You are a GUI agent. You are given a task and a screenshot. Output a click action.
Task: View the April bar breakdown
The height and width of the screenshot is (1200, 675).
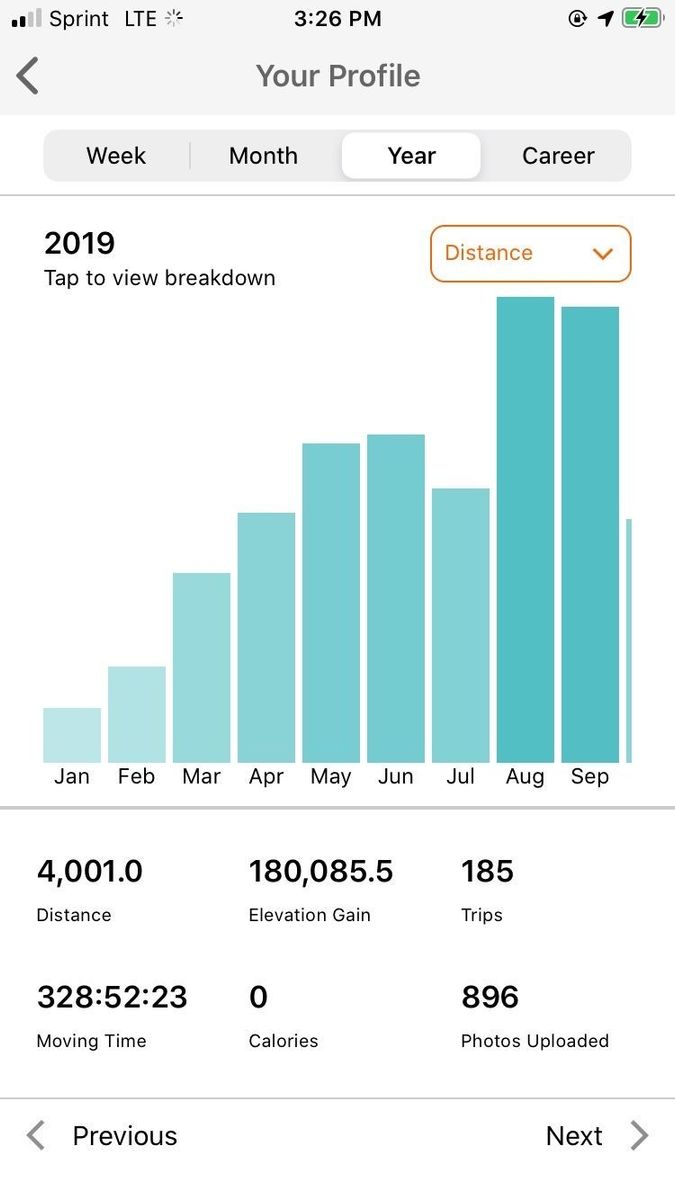(266, 638)
